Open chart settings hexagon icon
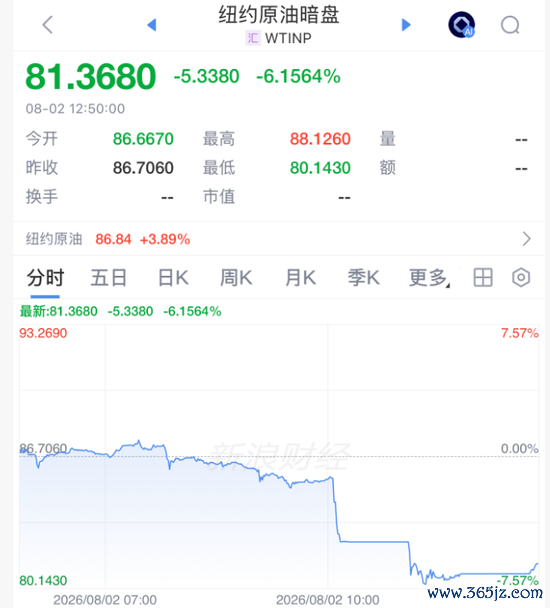550x608 pixels. (521, 278)
